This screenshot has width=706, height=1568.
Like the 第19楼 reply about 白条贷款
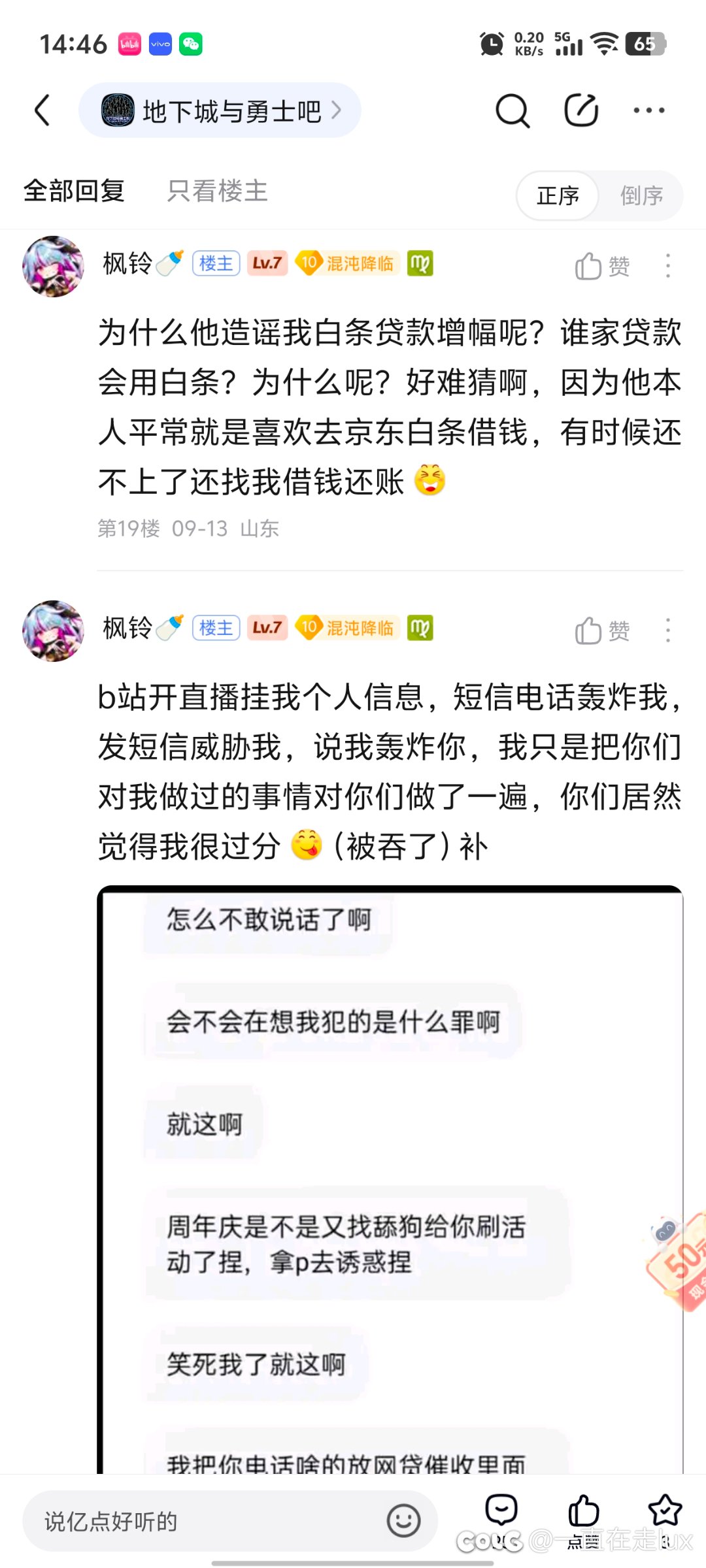point(602,266)
